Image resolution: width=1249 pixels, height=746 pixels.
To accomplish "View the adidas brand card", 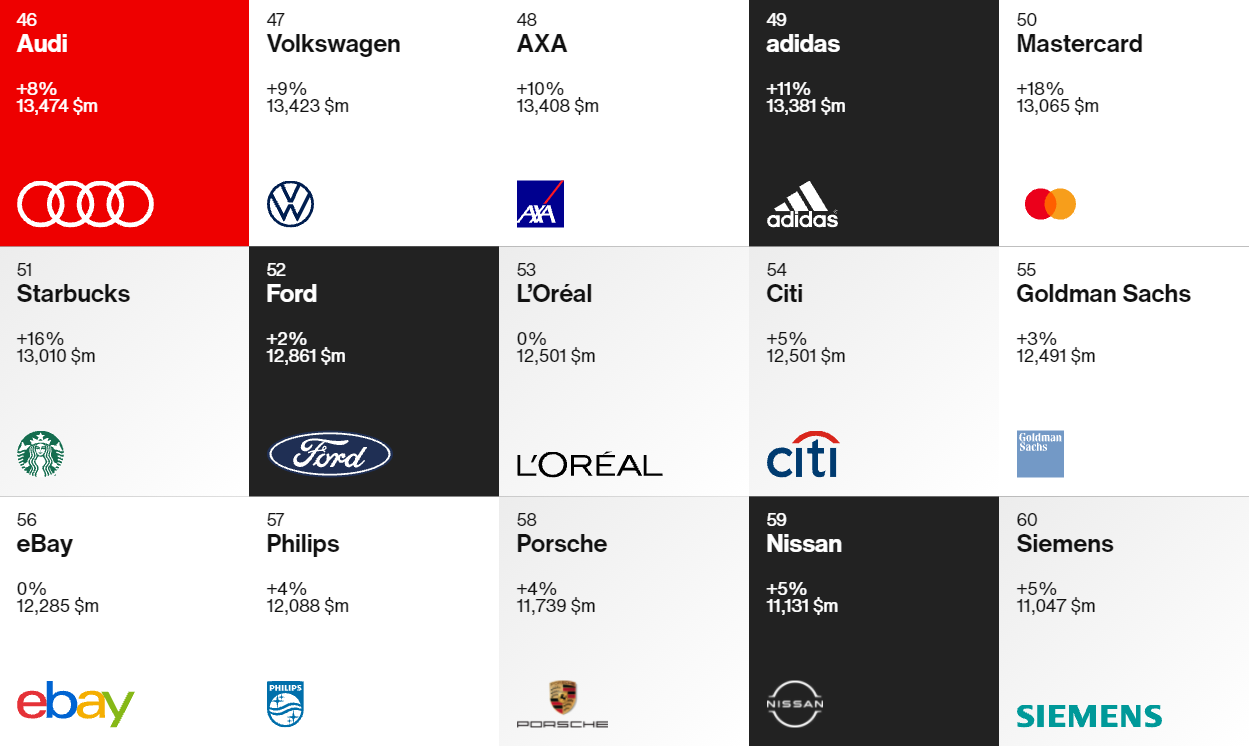I will 873,123.
